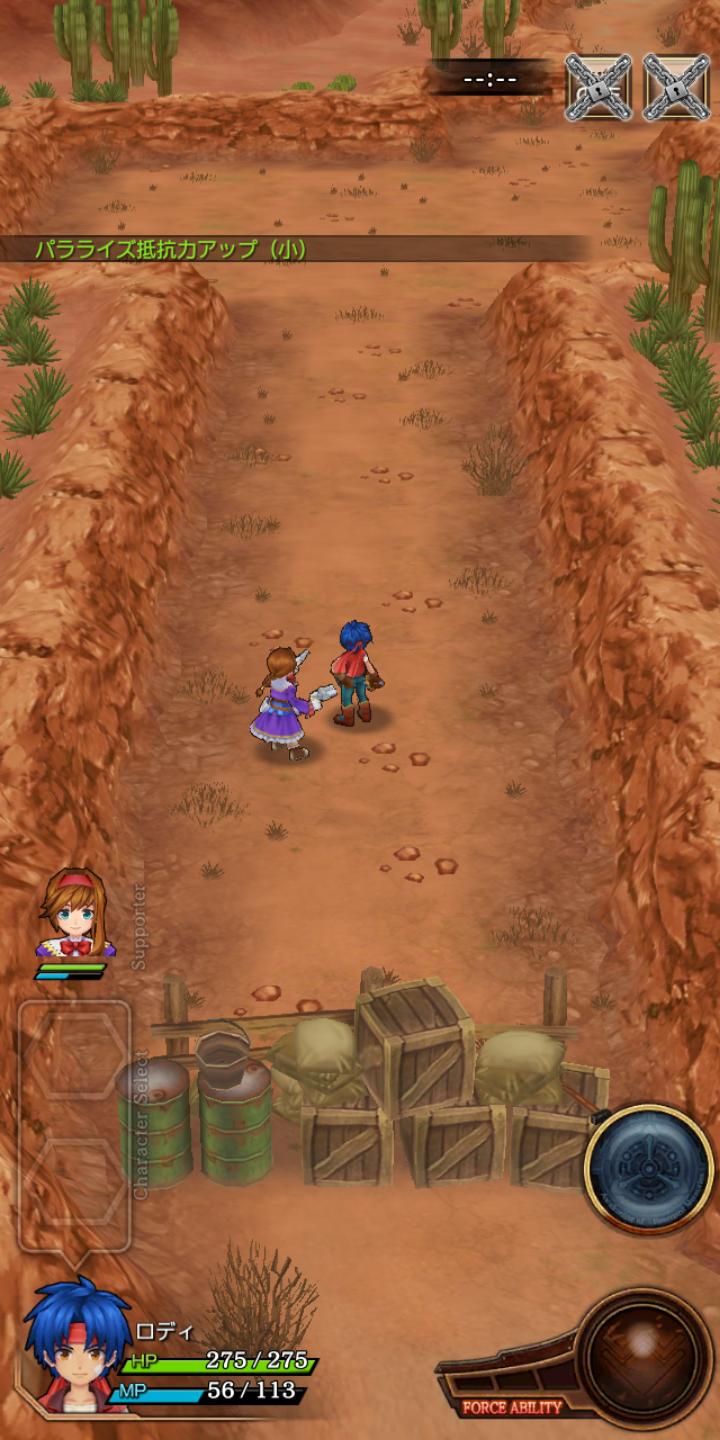720x1440 pixels.
Task: Tap Rody's character portrait
Action: click(x=76, y=1346)
